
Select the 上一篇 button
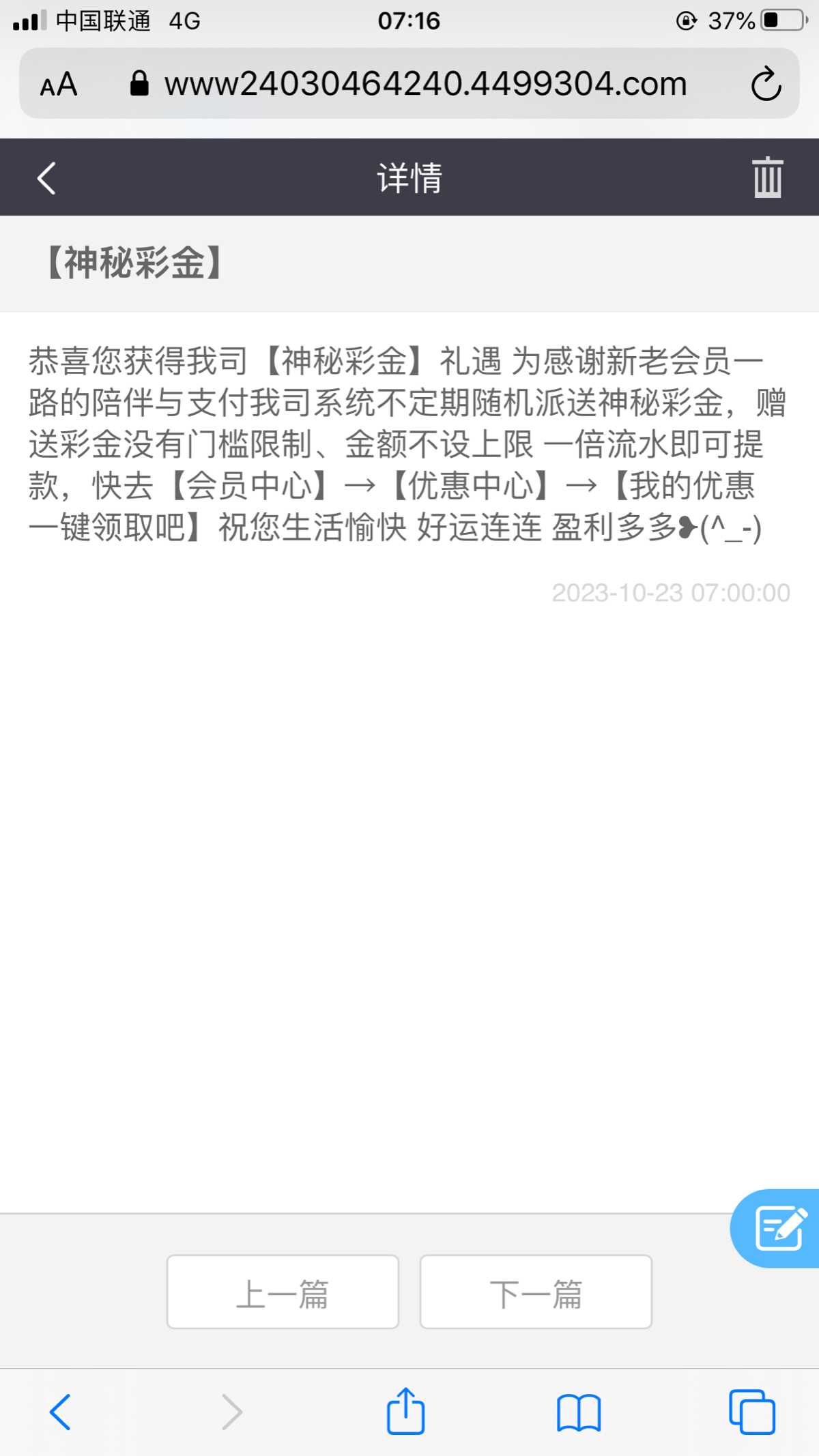tap(283, 1292)
